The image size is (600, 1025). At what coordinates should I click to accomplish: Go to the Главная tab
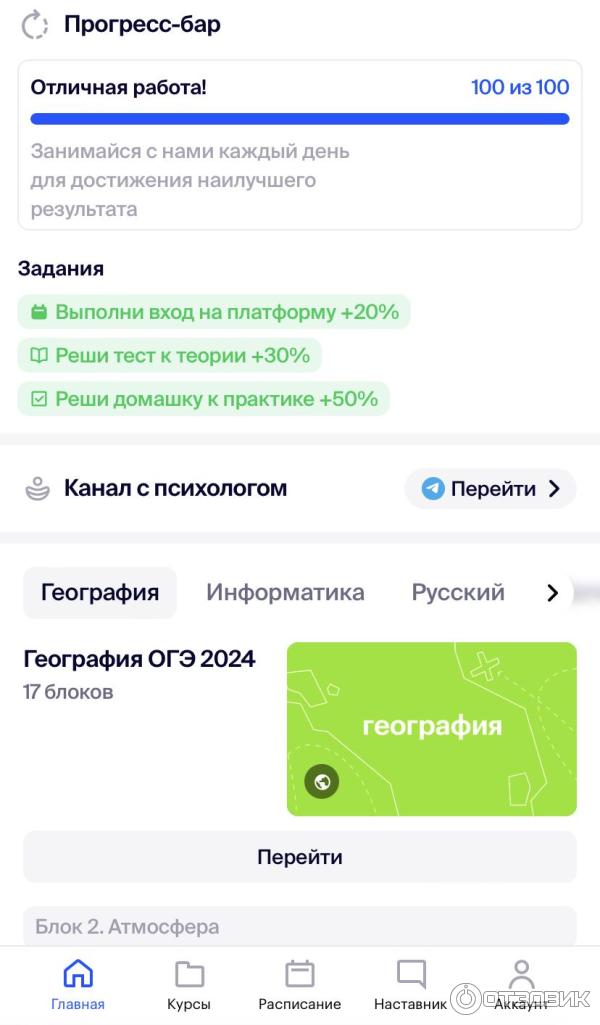78,985
